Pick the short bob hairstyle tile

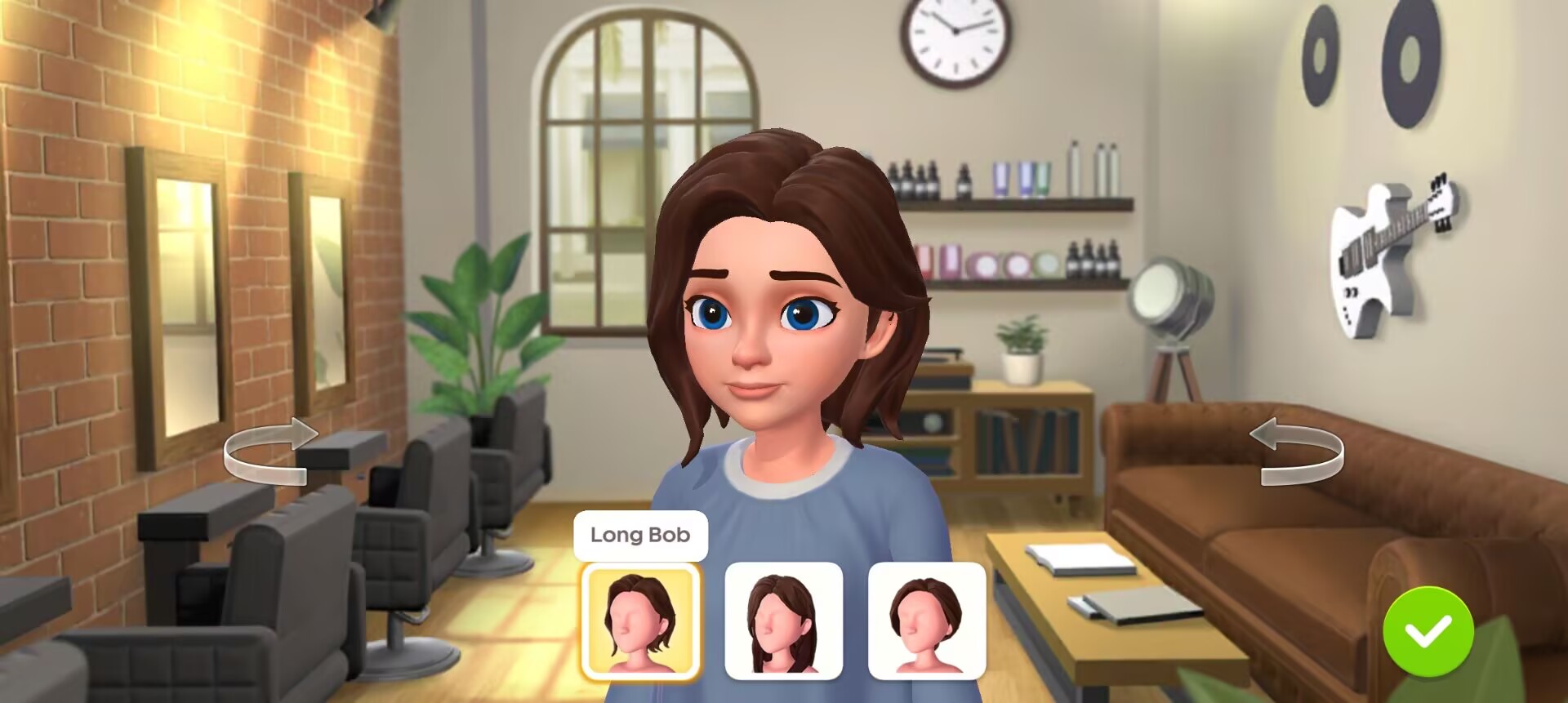click(926, 621)
